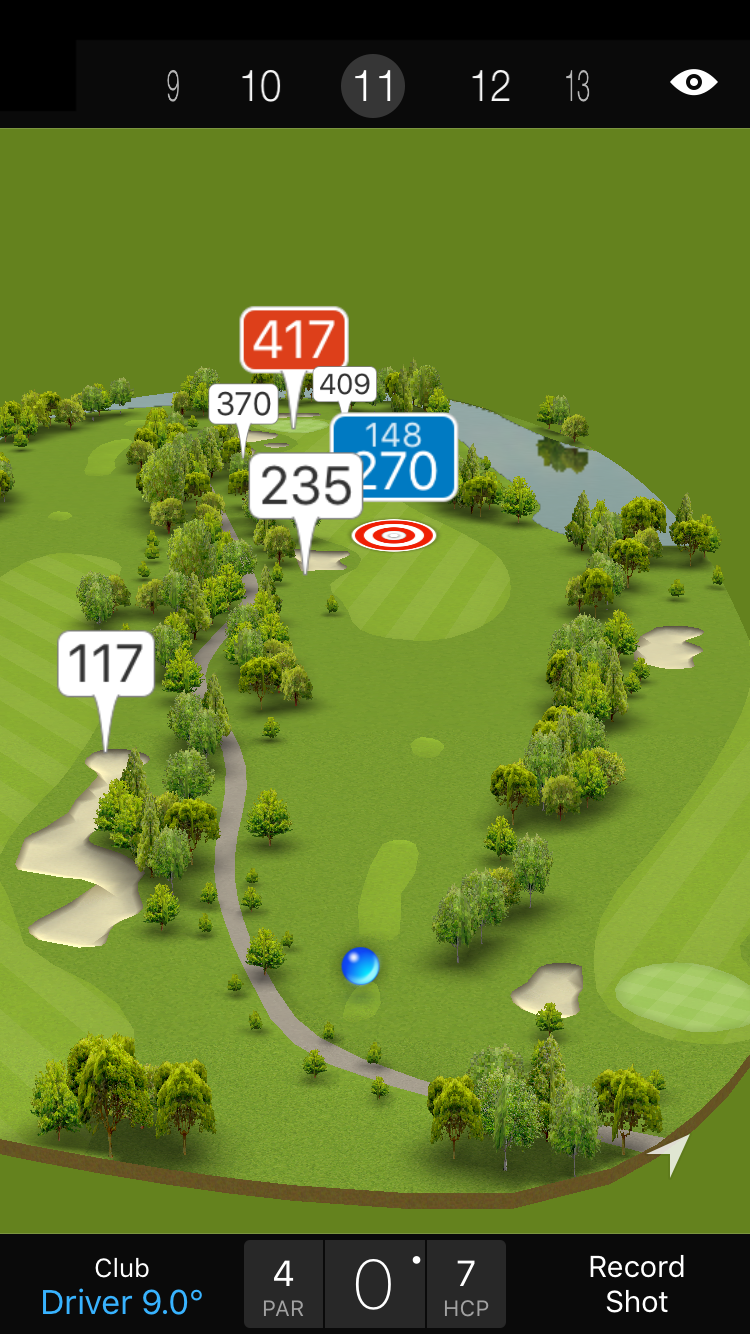Tap the red target marker on fairway
This screenshot has height=1334, width=750.
click(x=394, y=536)
